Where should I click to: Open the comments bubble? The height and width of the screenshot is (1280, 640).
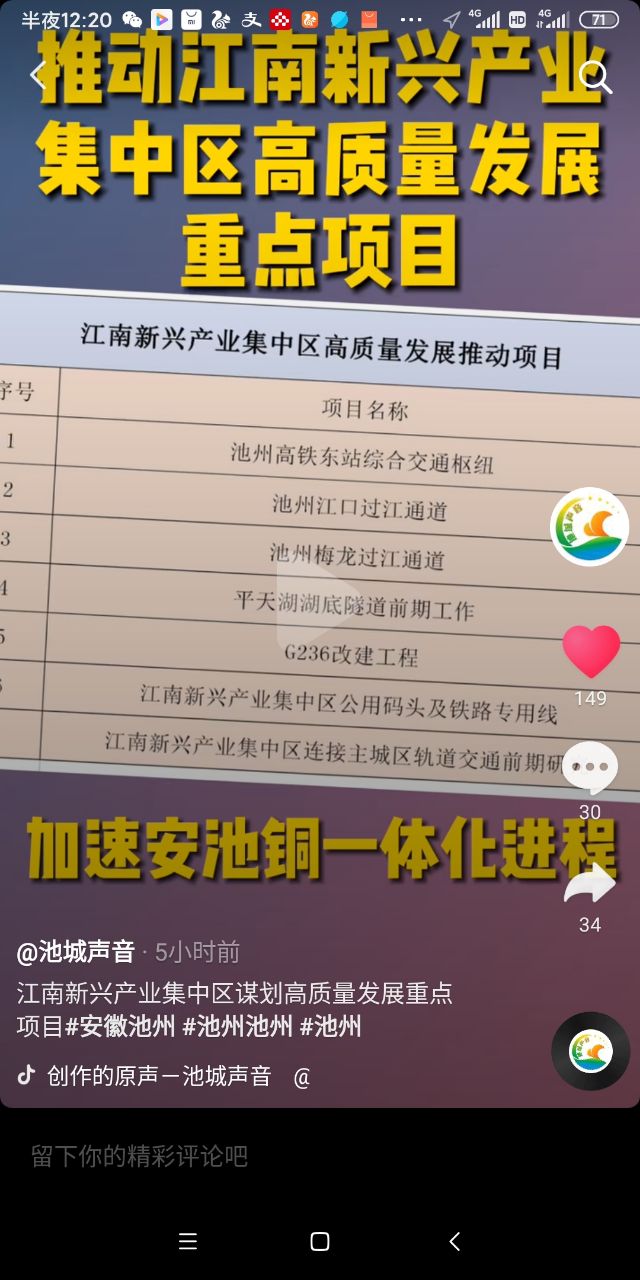pos(590,768)
